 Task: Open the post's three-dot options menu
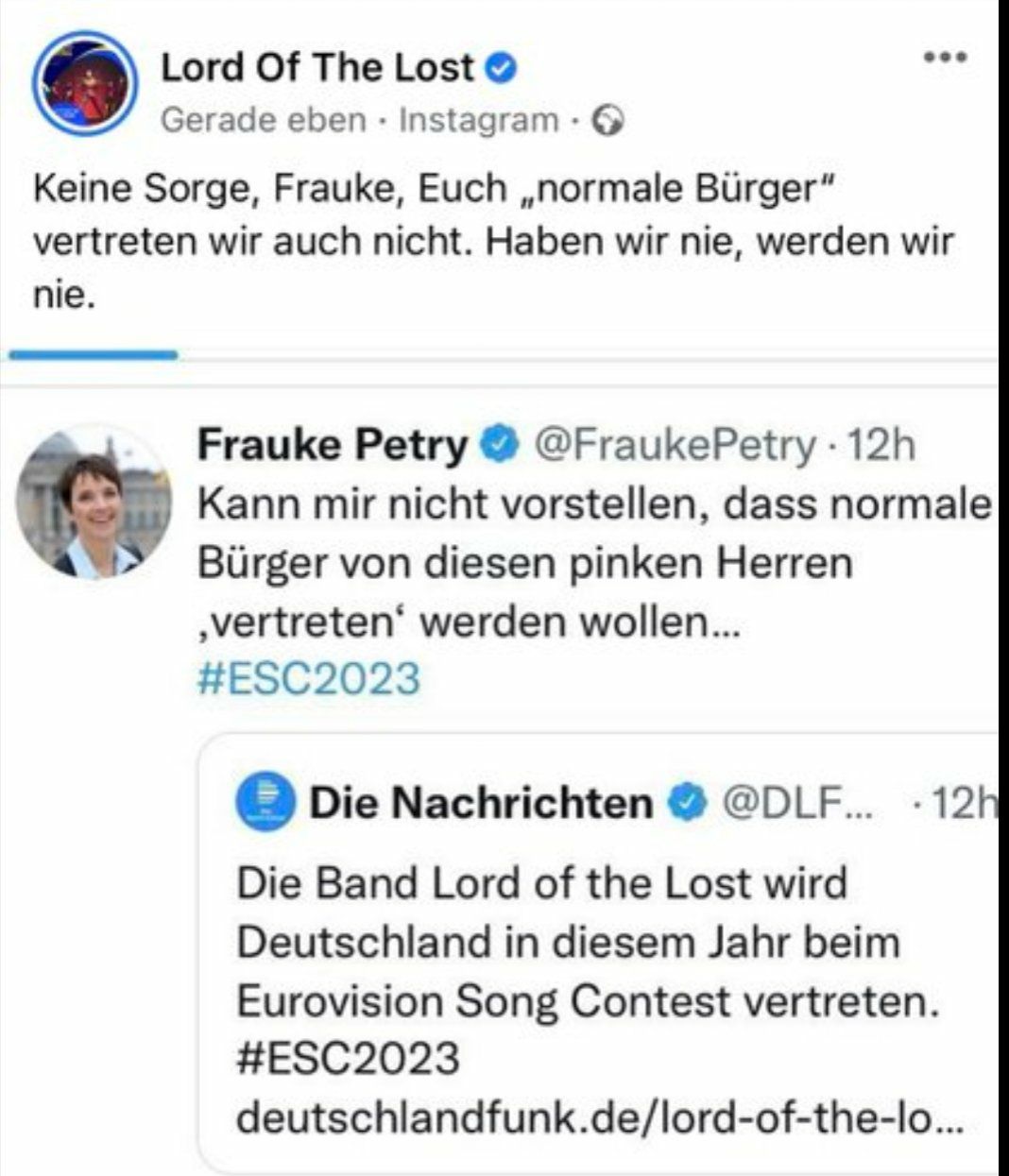(947, 58)
